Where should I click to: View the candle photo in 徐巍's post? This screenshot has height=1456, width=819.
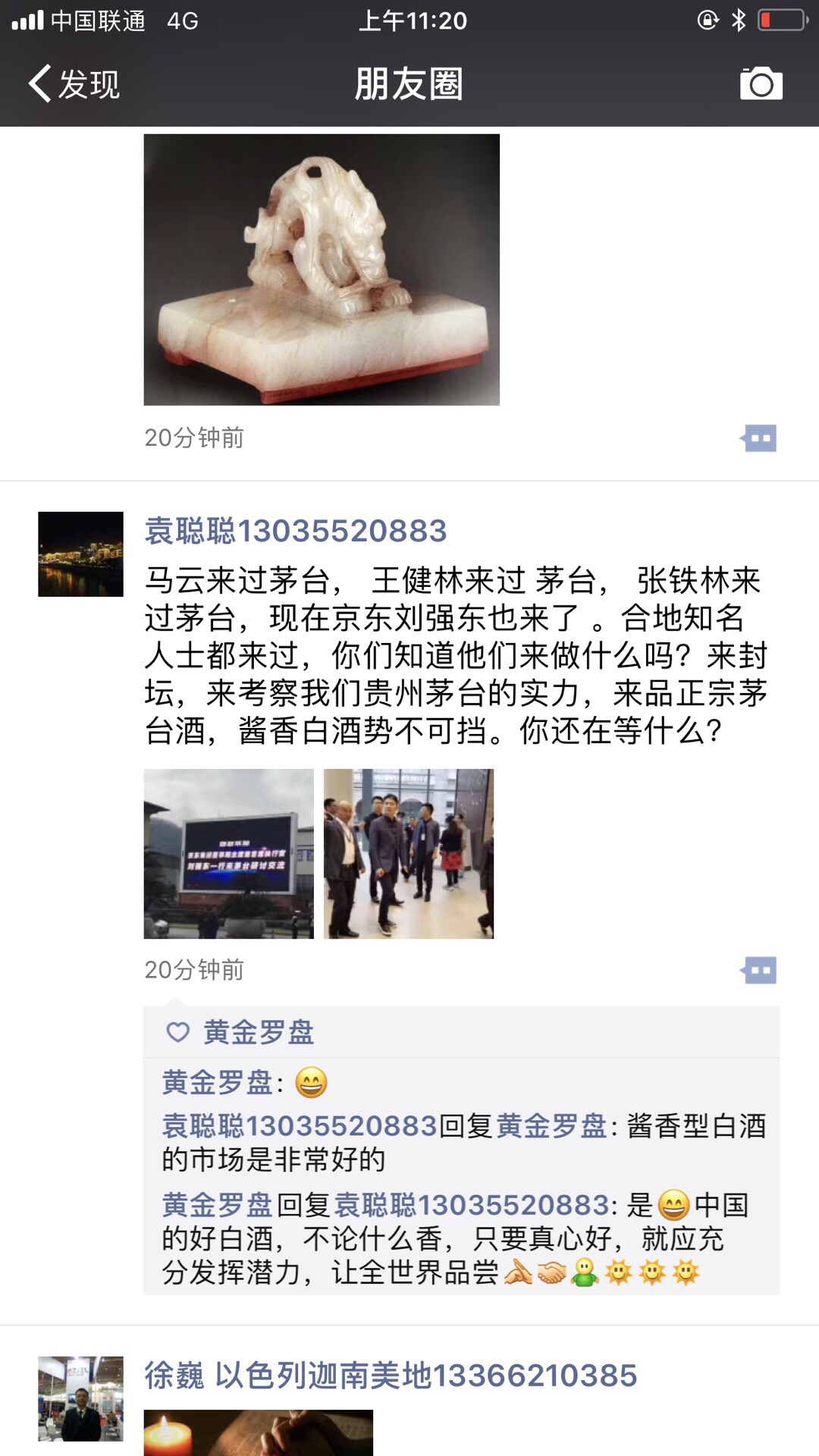pyautogui.click(x=259, y=1432)
